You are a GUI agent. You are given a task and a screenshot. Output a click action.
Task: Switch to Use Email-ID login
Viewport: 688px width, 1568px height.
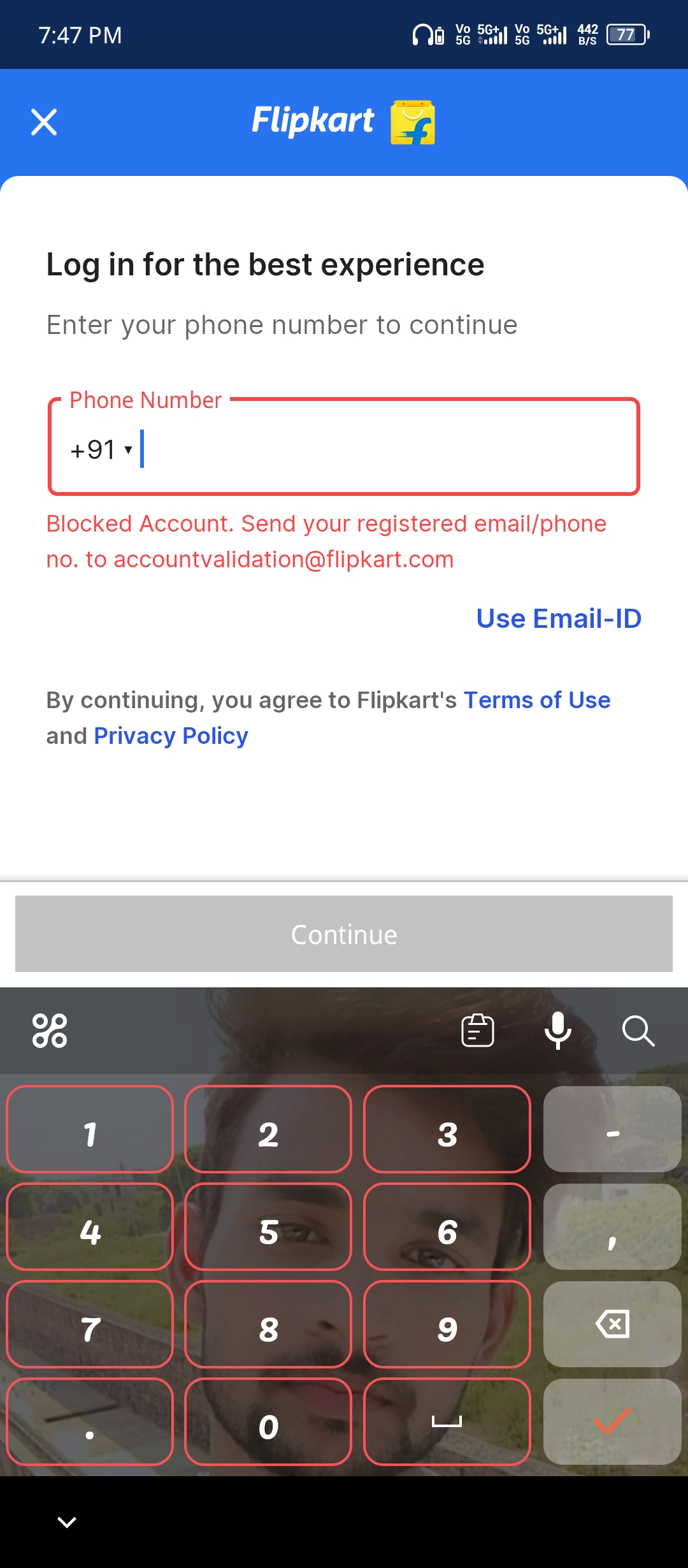(559, 618)
